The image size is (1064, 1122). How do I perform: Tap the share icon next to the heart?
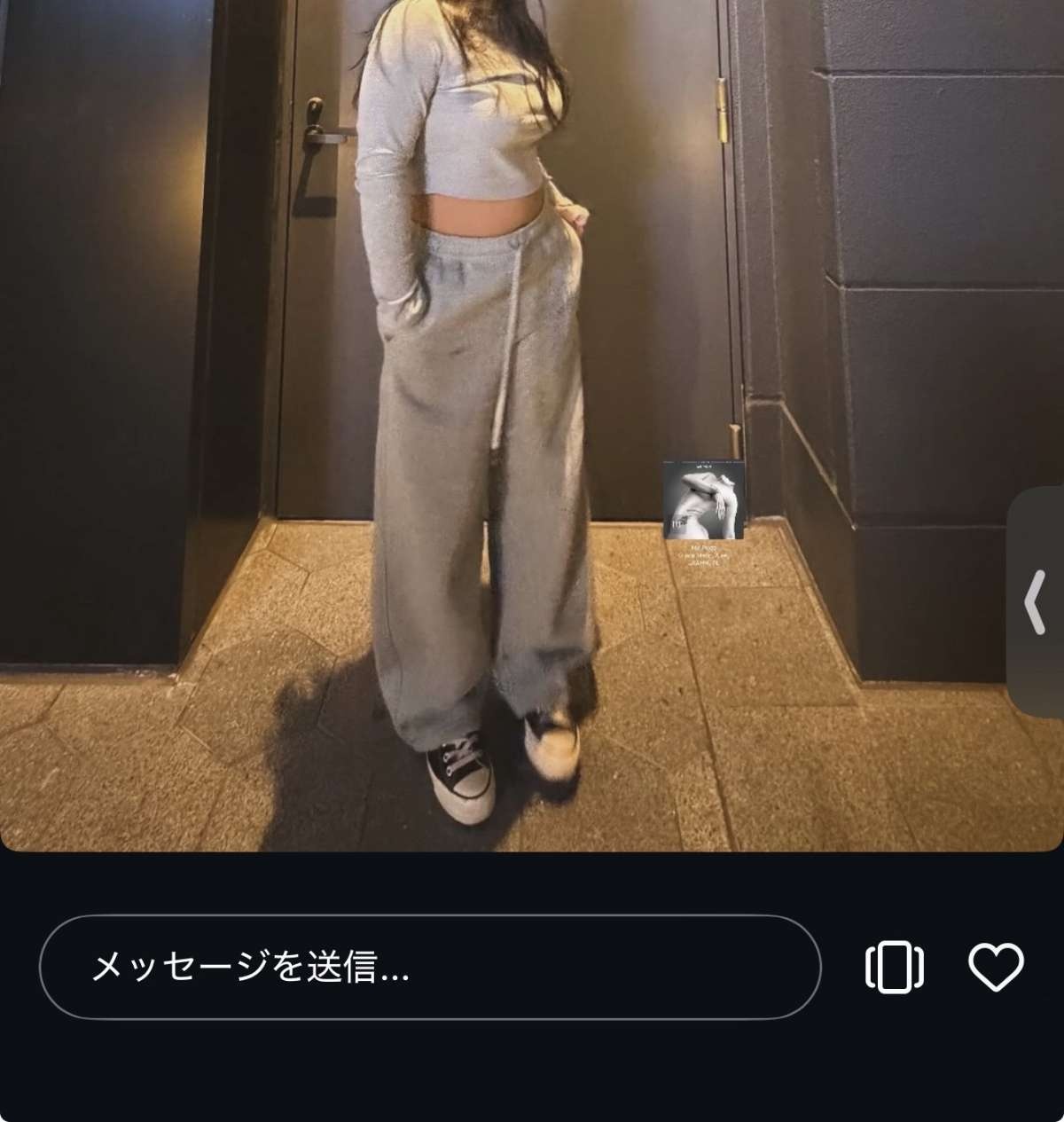[894, 968]
